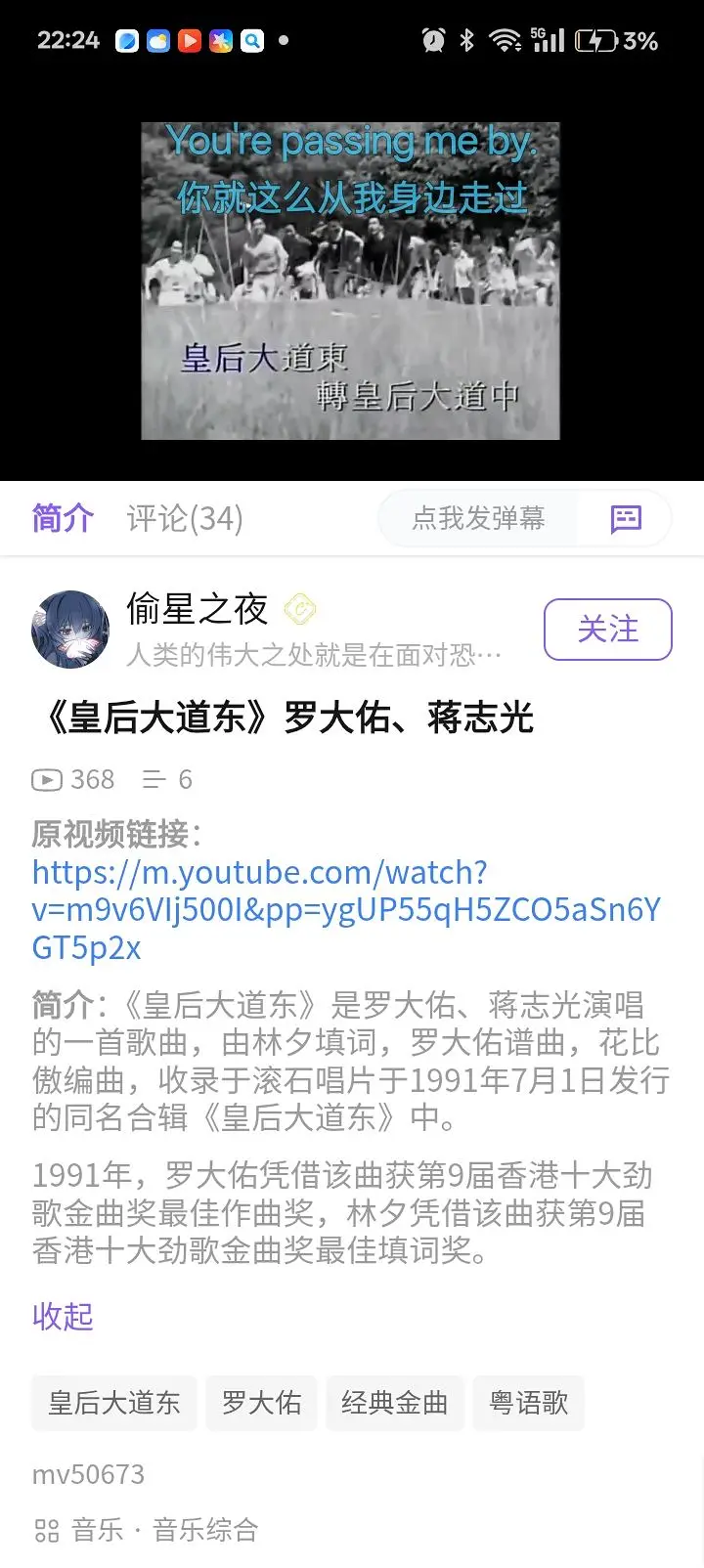The height and width of the screenshot is (1568, 704).
Task: Browse the 罗大佑 tag
Action: pyautogui.click(x=261, y=1403)
